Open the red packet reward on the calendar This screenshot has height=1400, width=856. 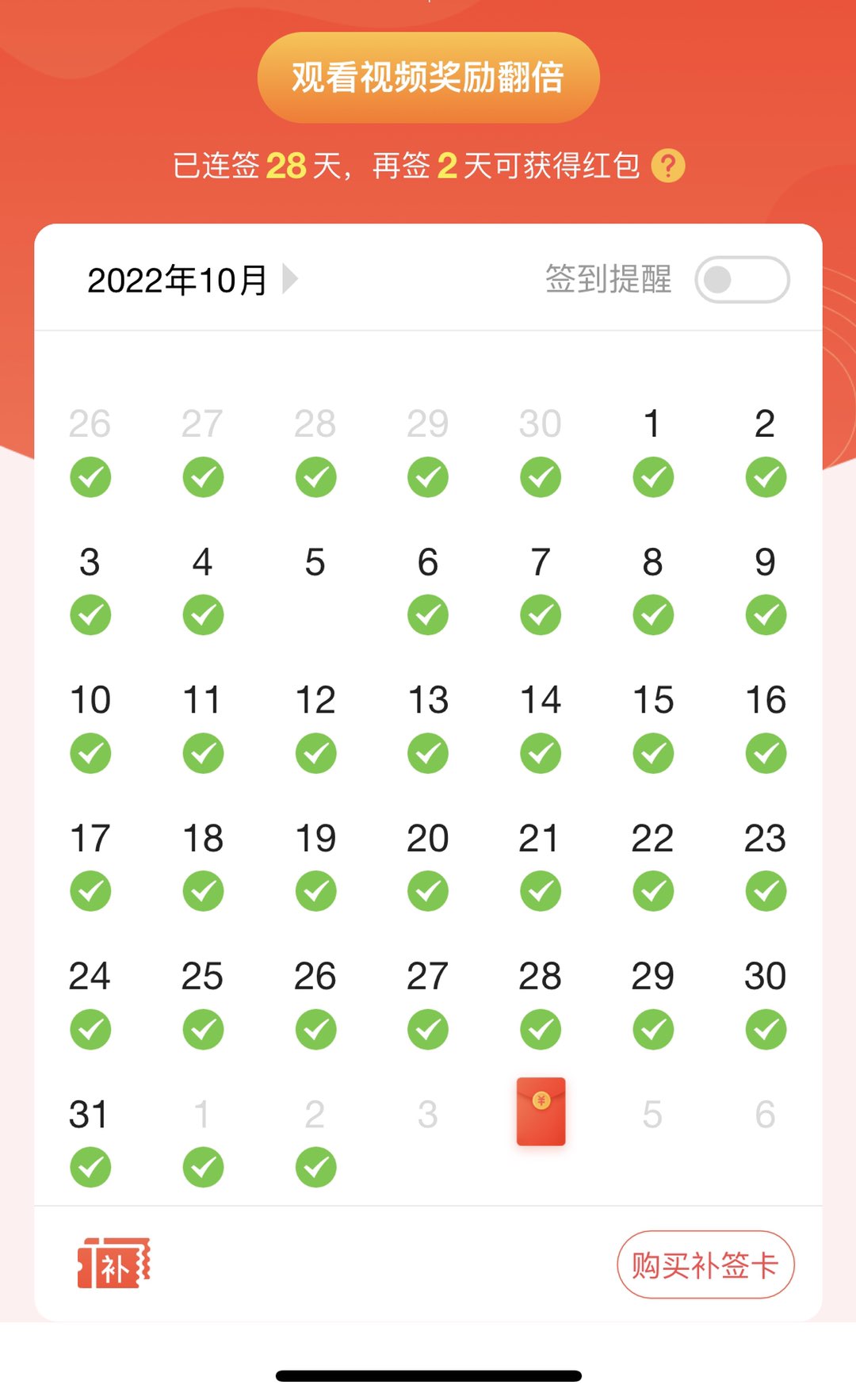pos(541,1111)
